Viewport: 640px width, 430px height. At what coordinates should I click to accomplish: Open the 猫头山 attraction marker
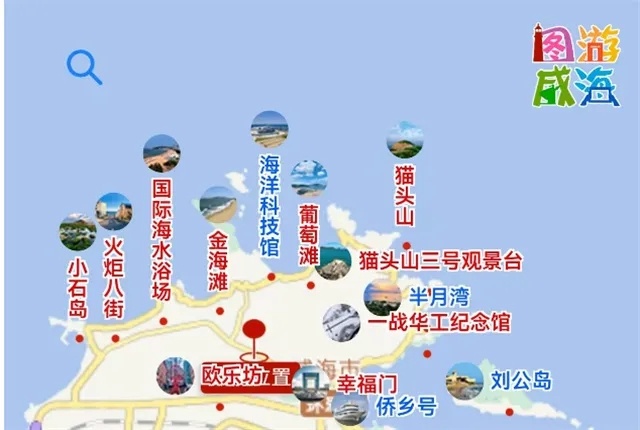click(405, 140)
